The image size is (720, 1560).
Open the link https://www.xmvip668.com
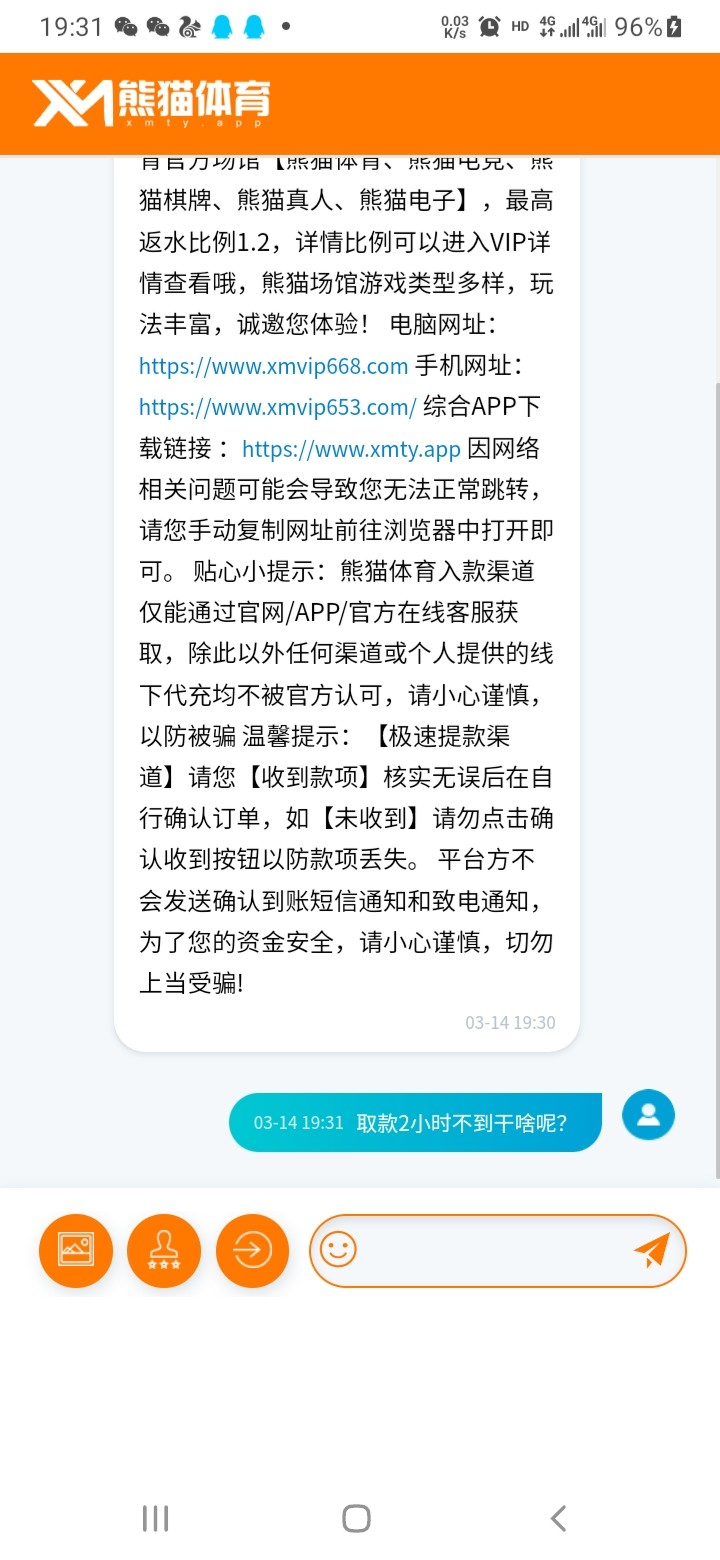[x=271, y=366]
